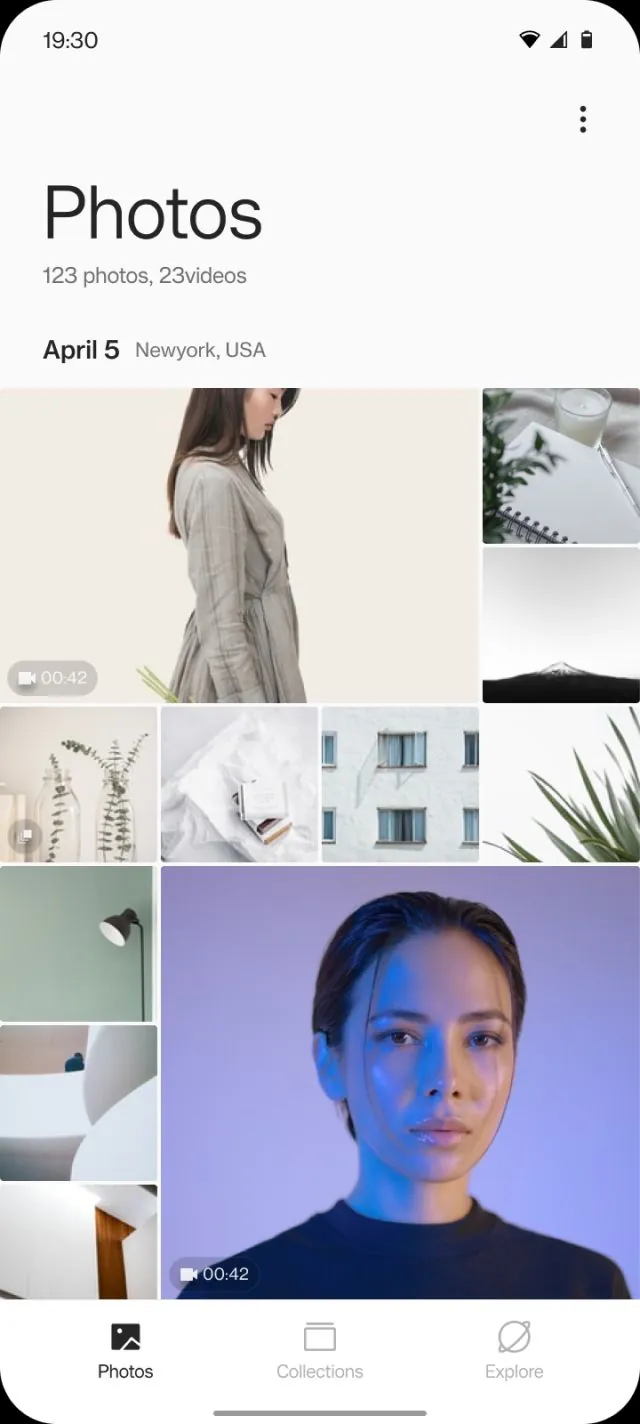Image resolution: width=640 pixels, height=1424 pixels.
Task: Play the video of woman in gray dress
Action: (x=240, y=545)
